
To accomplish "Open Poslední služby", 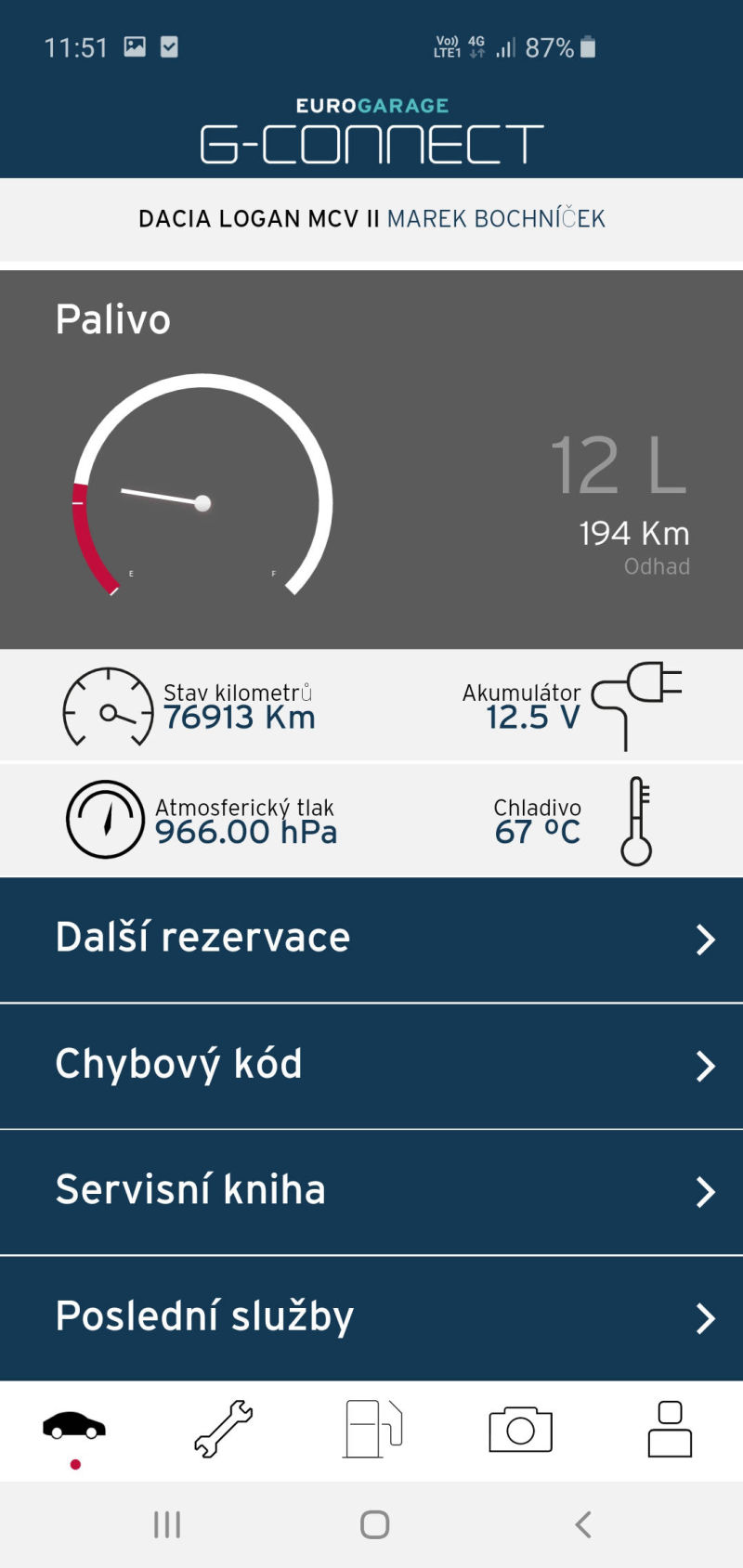I will click(x=371, y=1318).
